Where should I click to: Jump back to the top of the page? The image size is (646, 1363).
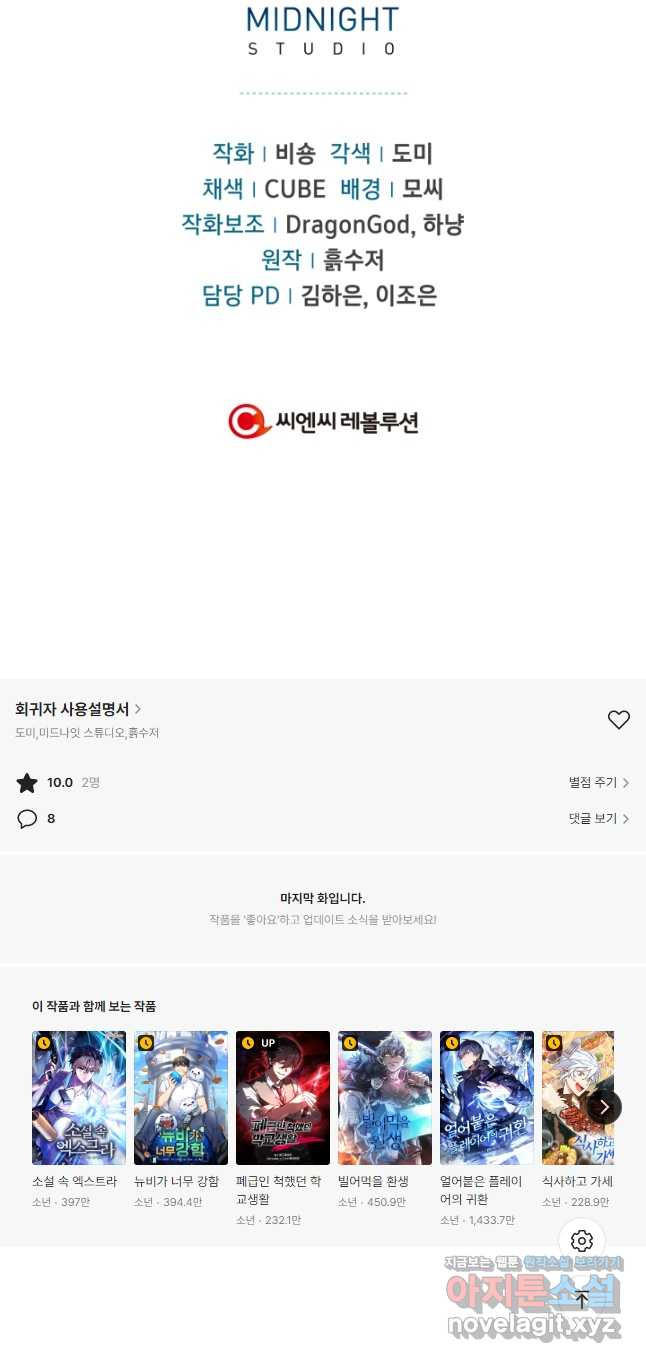582,1300
